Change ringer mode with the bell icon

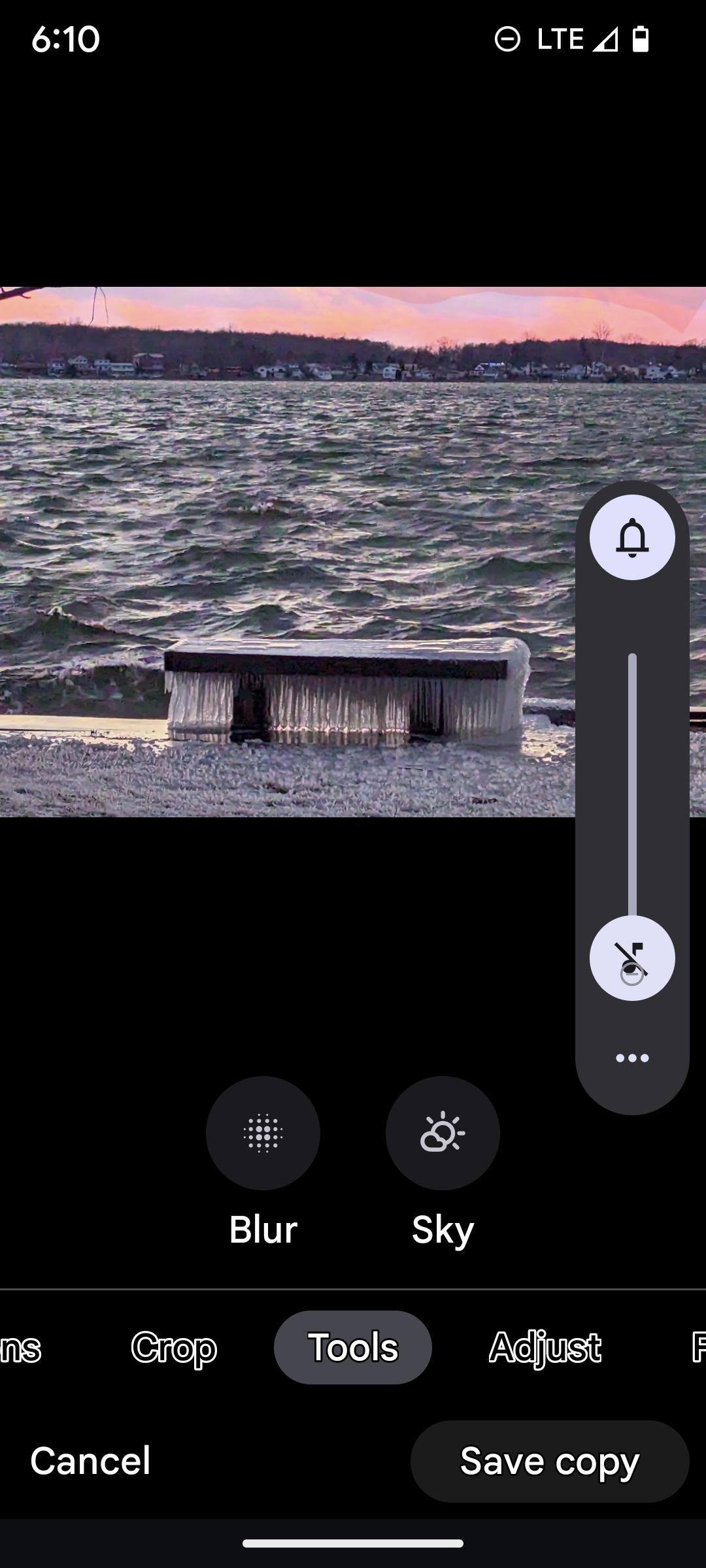point(632,537)
